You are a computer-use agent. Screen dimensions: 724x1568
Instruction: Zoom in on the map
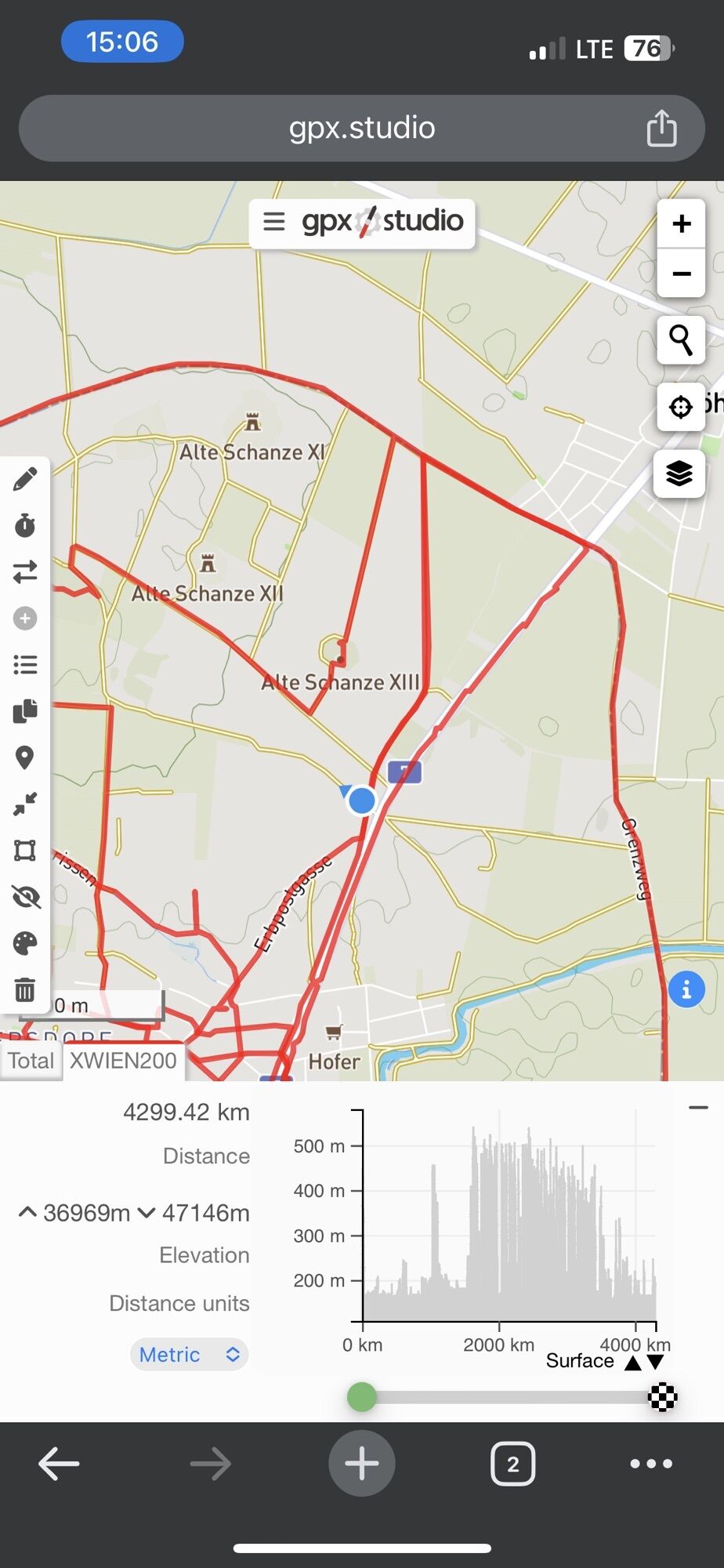click(681, 224)
